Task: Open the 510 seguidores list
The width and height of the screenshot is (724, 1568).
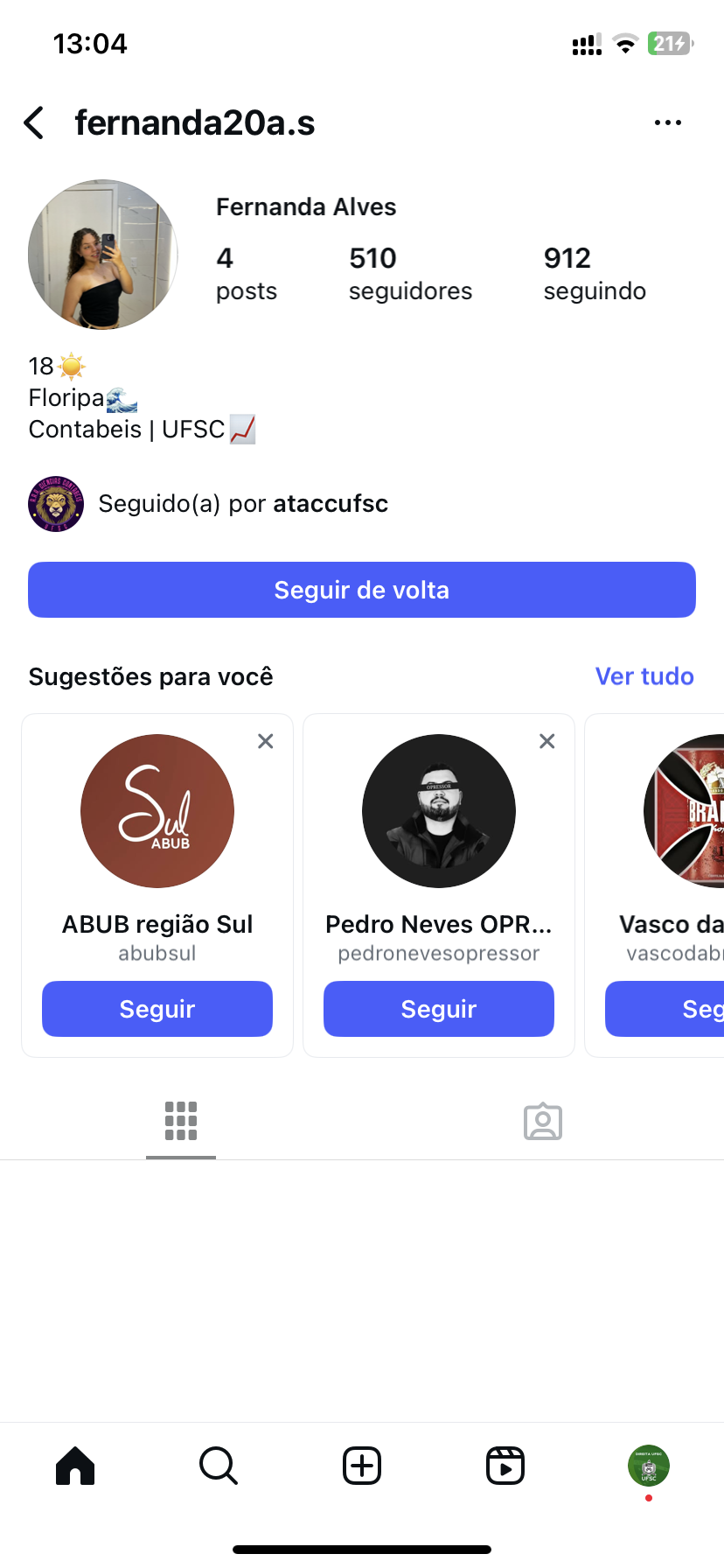Action: pyautogui.click(x=409, y=273)
